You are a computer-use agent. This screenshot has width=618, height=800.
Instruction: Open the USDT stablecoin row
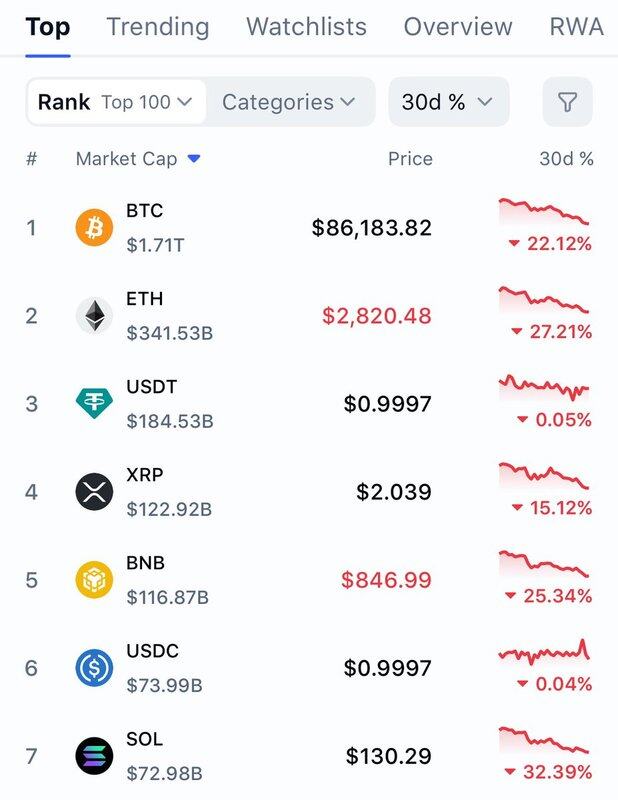(152, 403)
